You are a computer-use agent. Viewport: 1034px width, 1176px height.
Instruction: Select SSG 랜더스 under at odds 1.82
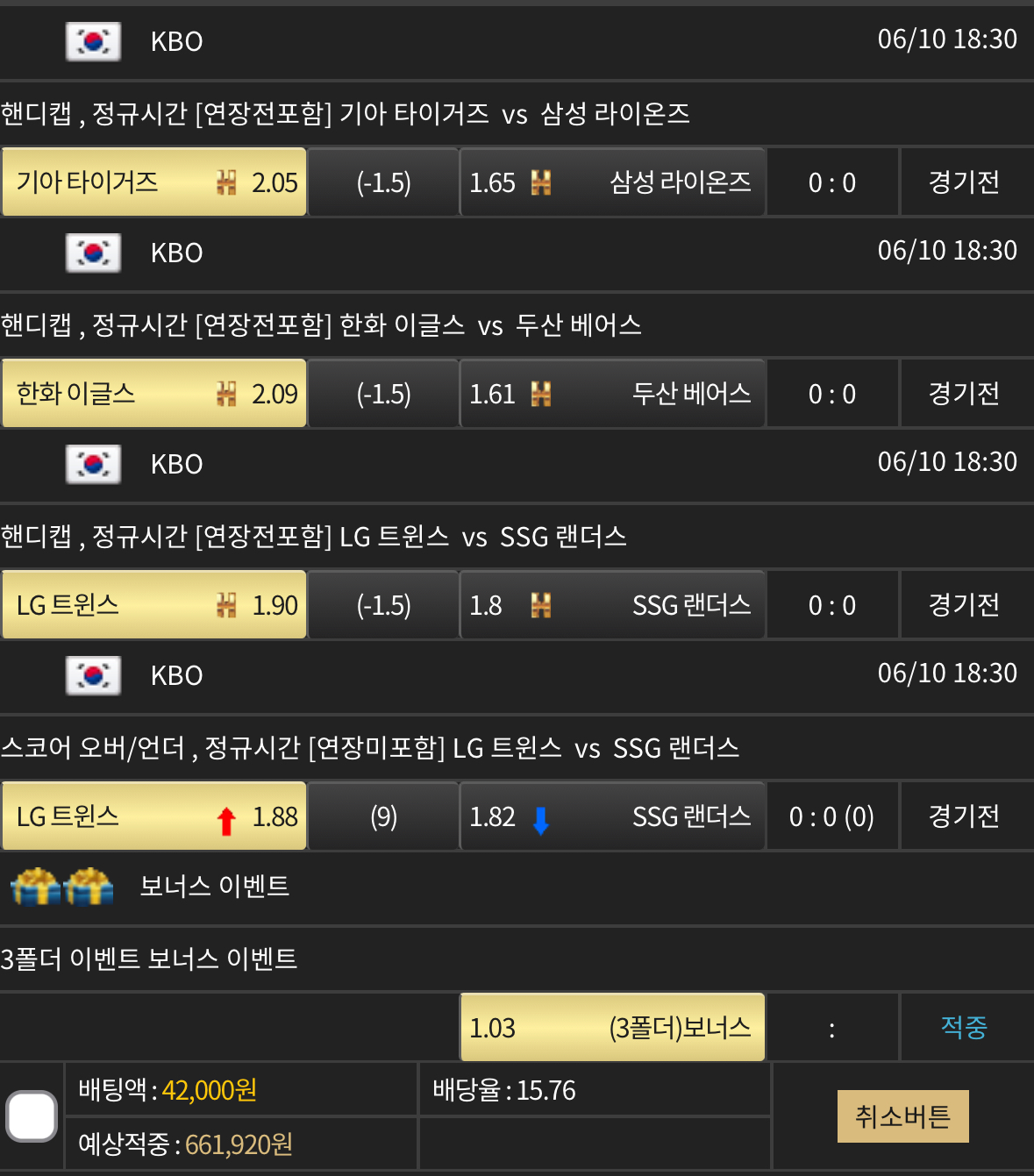612,816
